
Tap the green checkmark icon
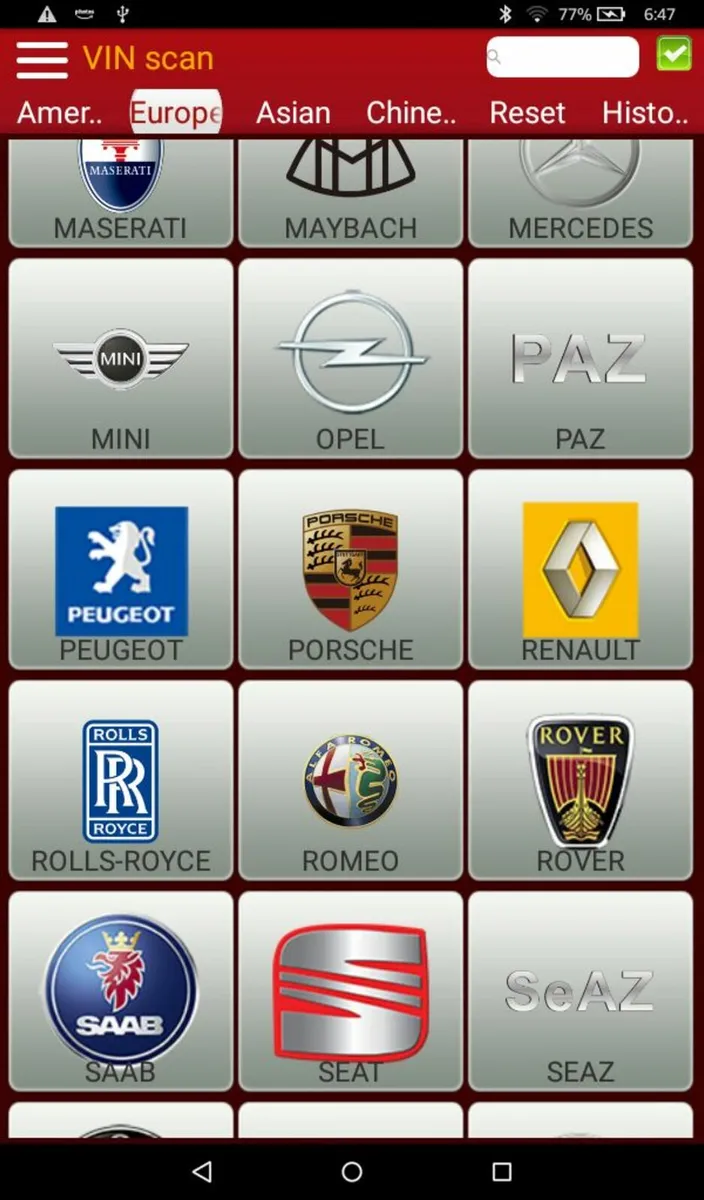674,54
